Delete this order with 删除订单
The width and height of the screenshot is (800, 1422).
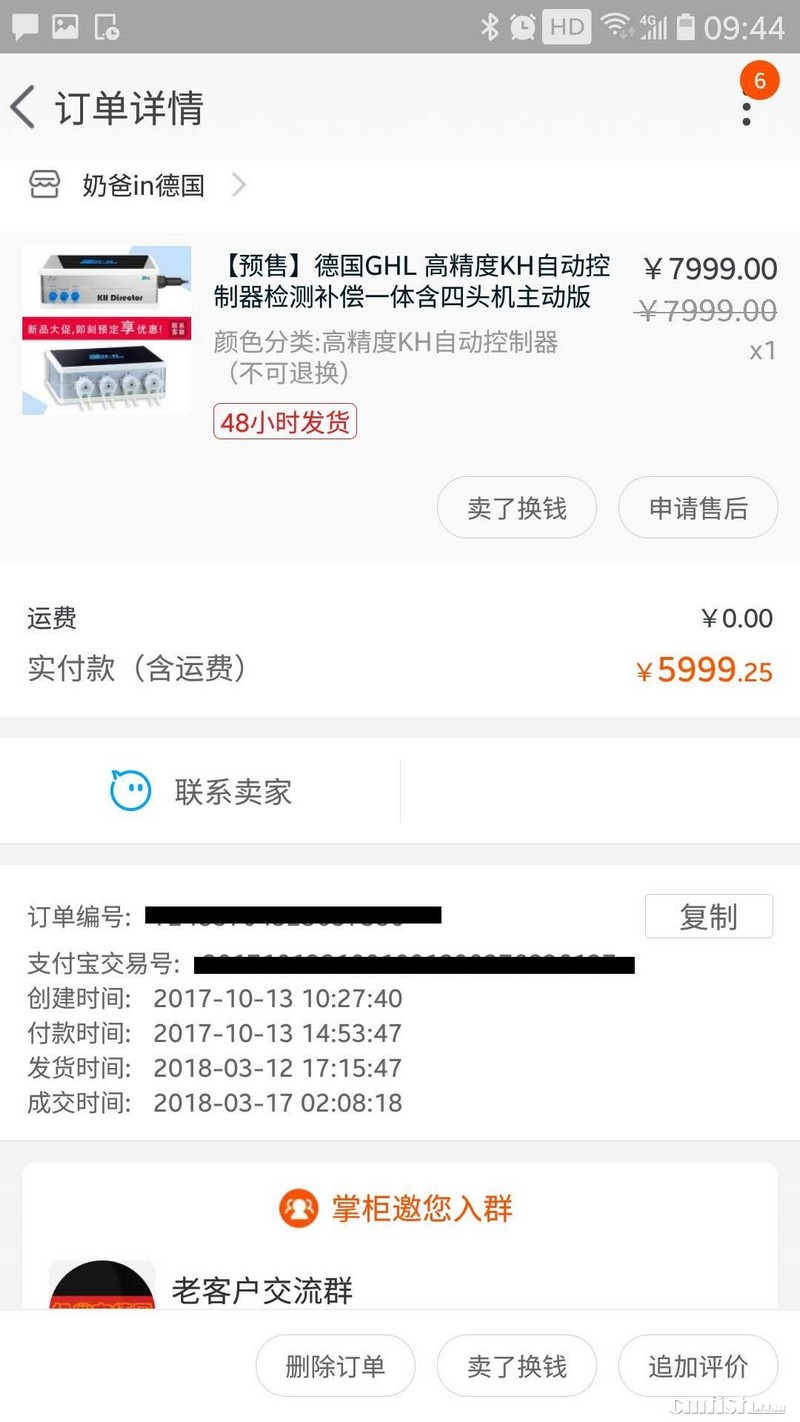coord(335,1366)
